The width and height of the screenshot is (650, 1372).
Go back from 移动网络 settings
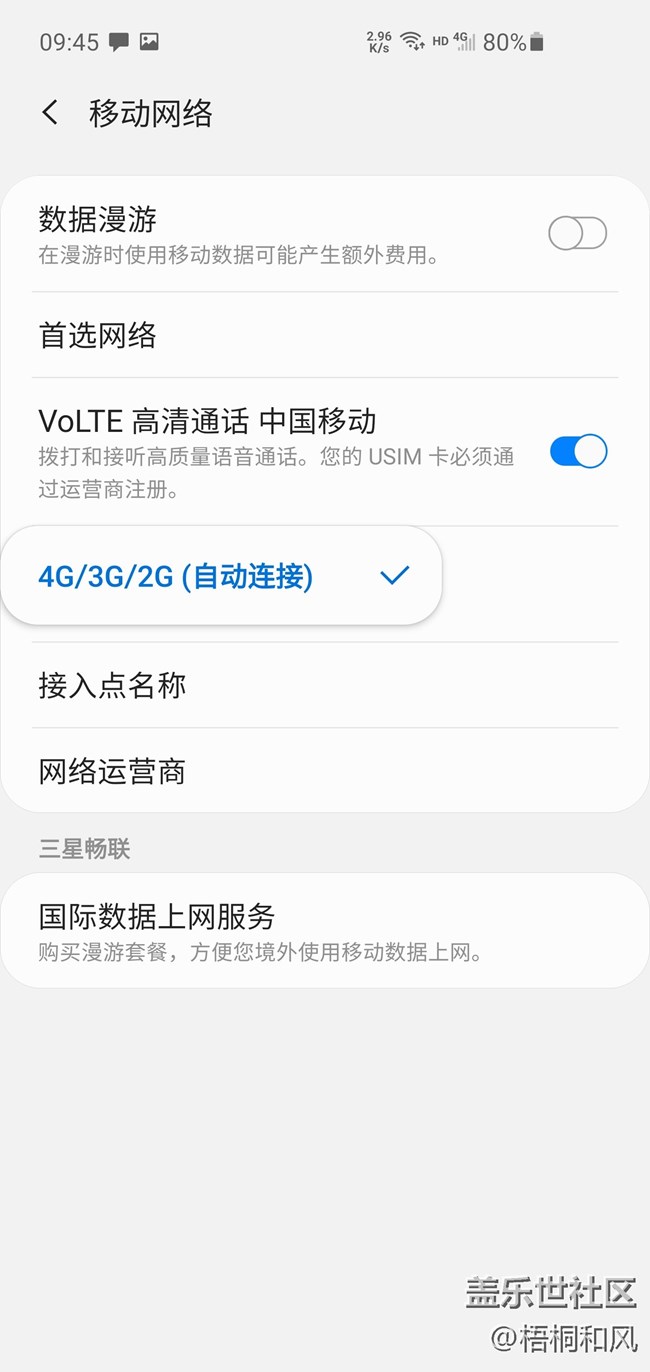(50, 113)
